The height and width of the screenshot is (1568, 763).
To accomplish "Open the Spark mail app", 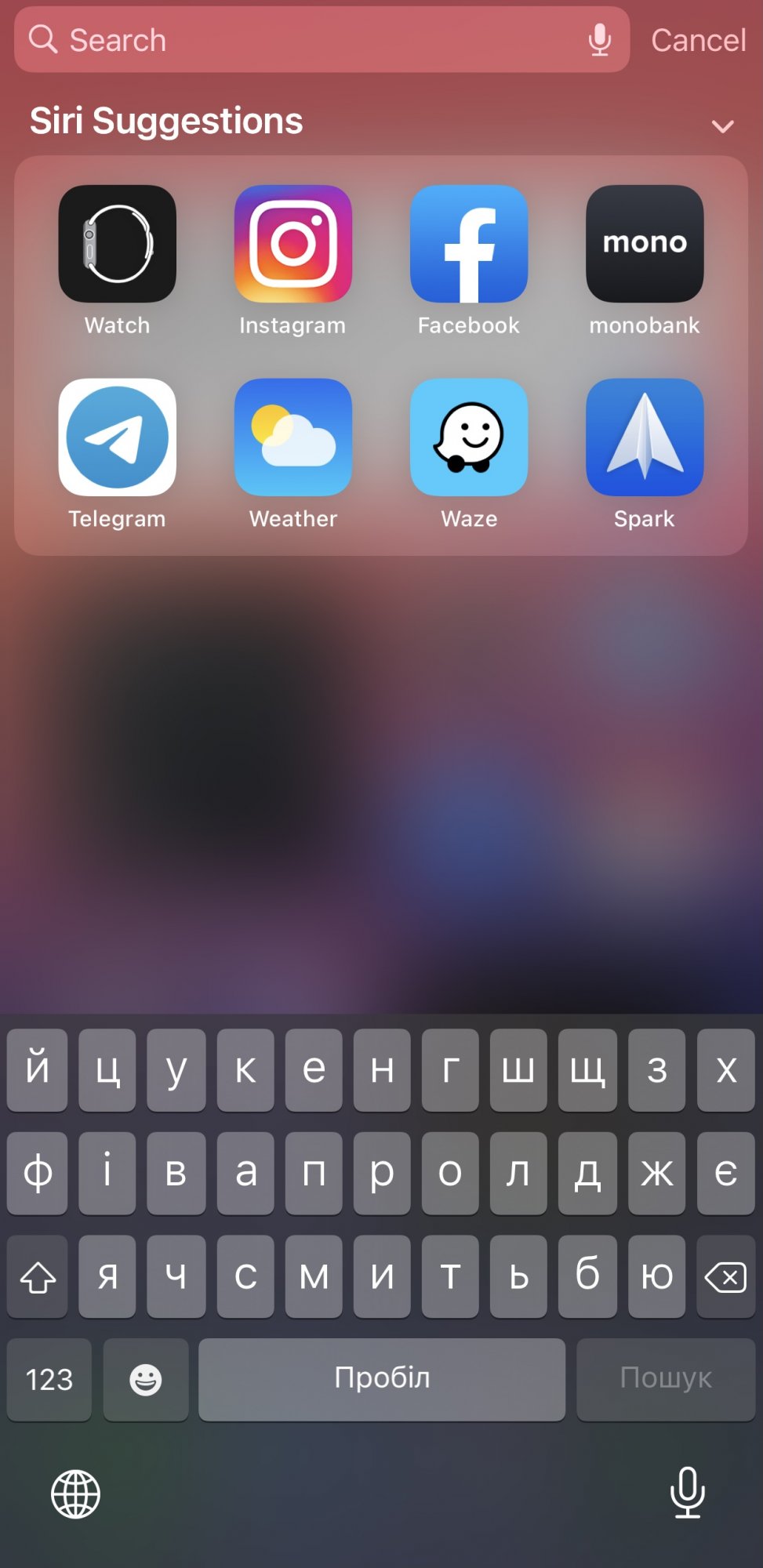I will click(645, 437).
